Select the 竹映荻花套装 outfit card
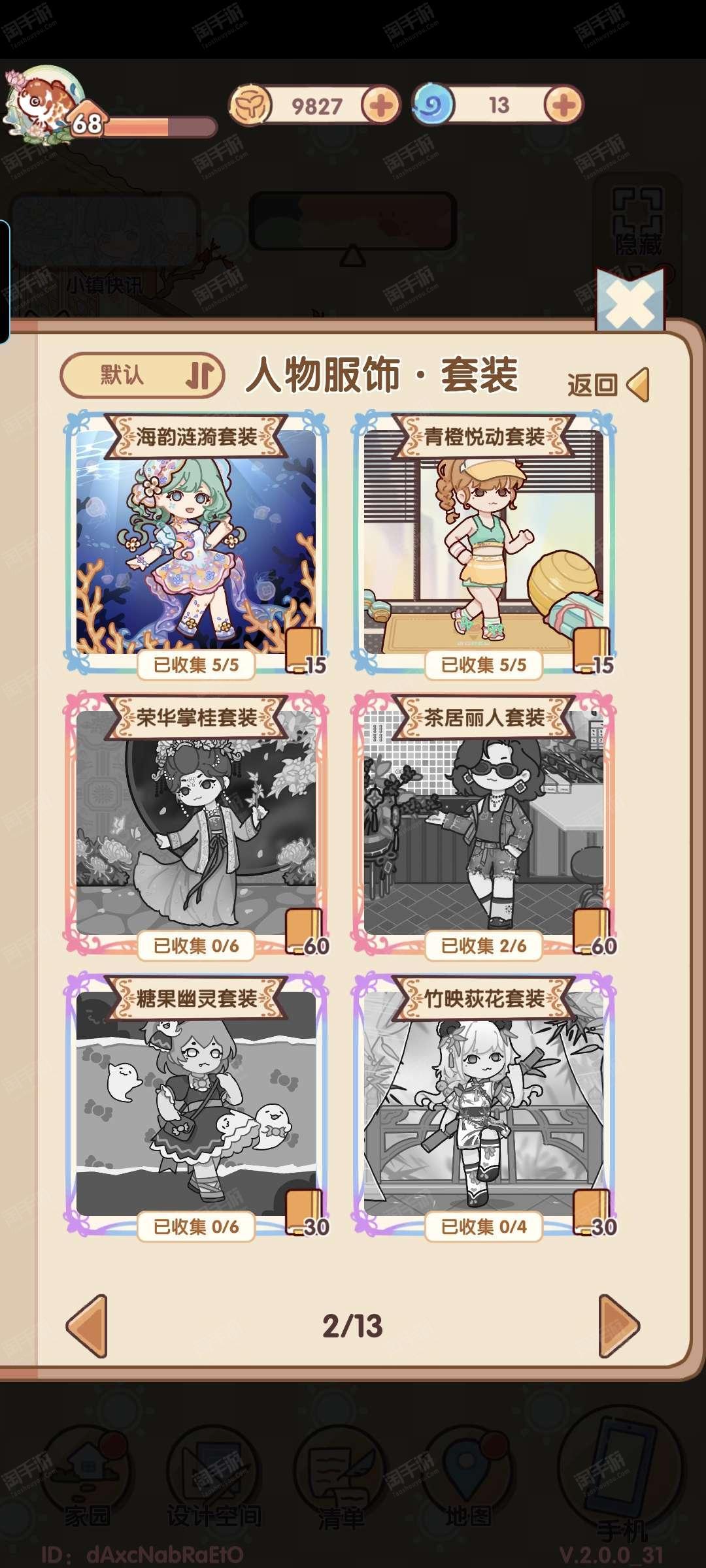 (x=484, y=1105)
